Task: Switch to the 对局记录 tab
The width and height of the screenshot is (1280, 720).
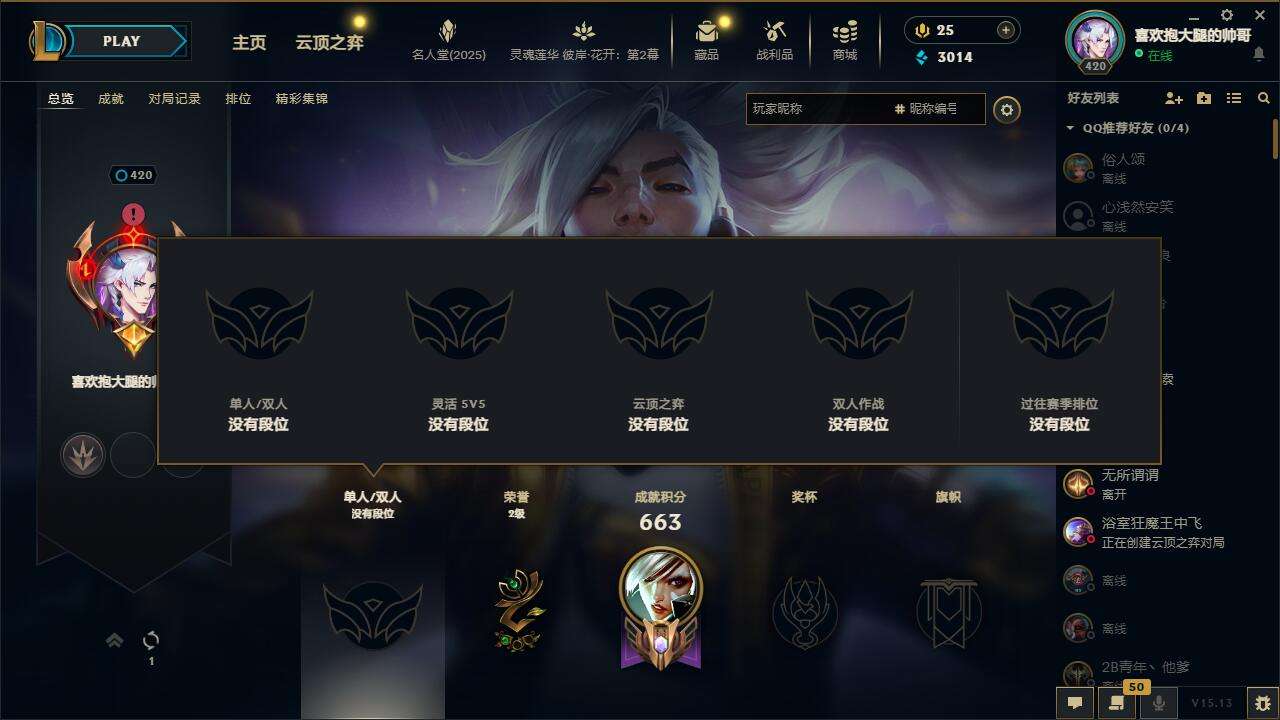Action: tap(174, 99)
